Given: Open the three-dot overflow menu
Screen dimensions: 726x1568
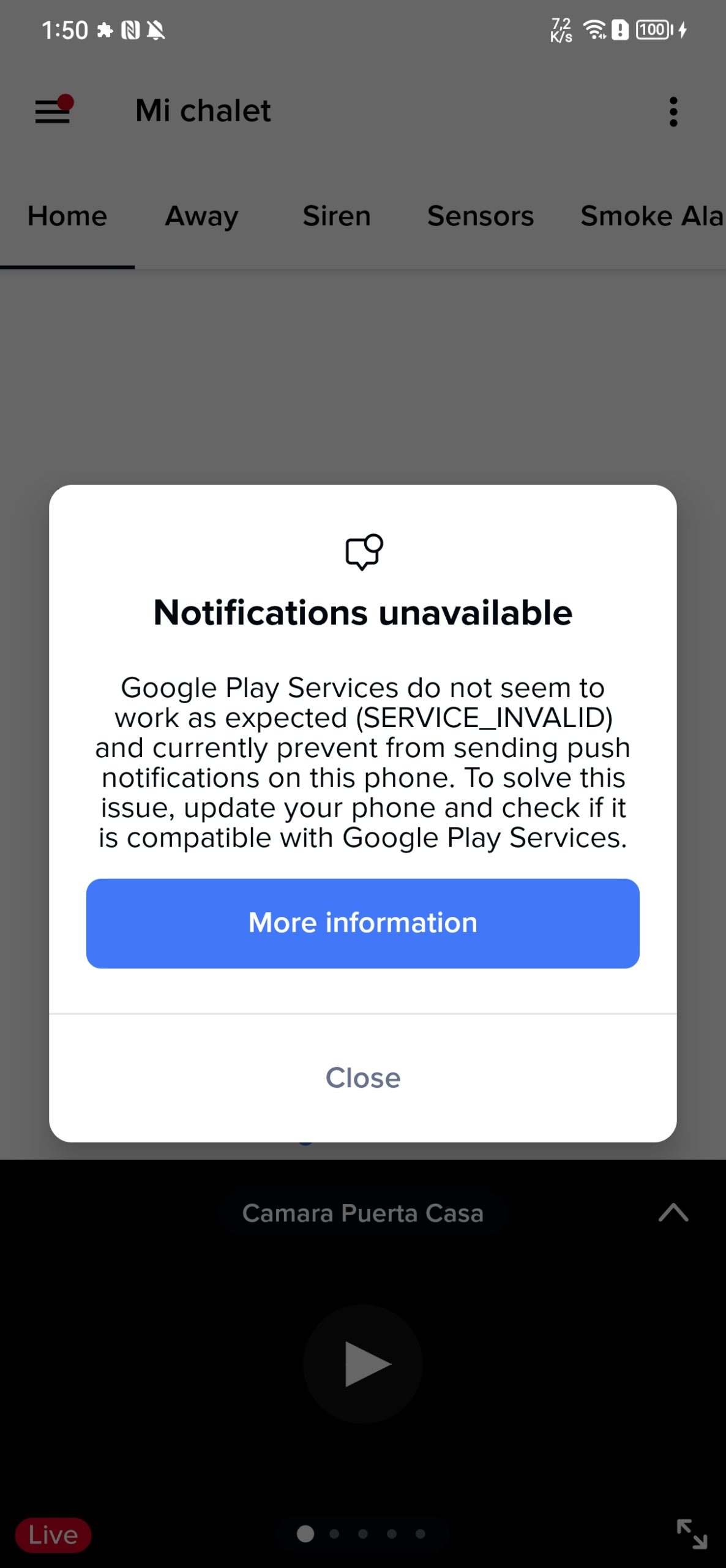Looking at the screenshot, I should [673, 111].
